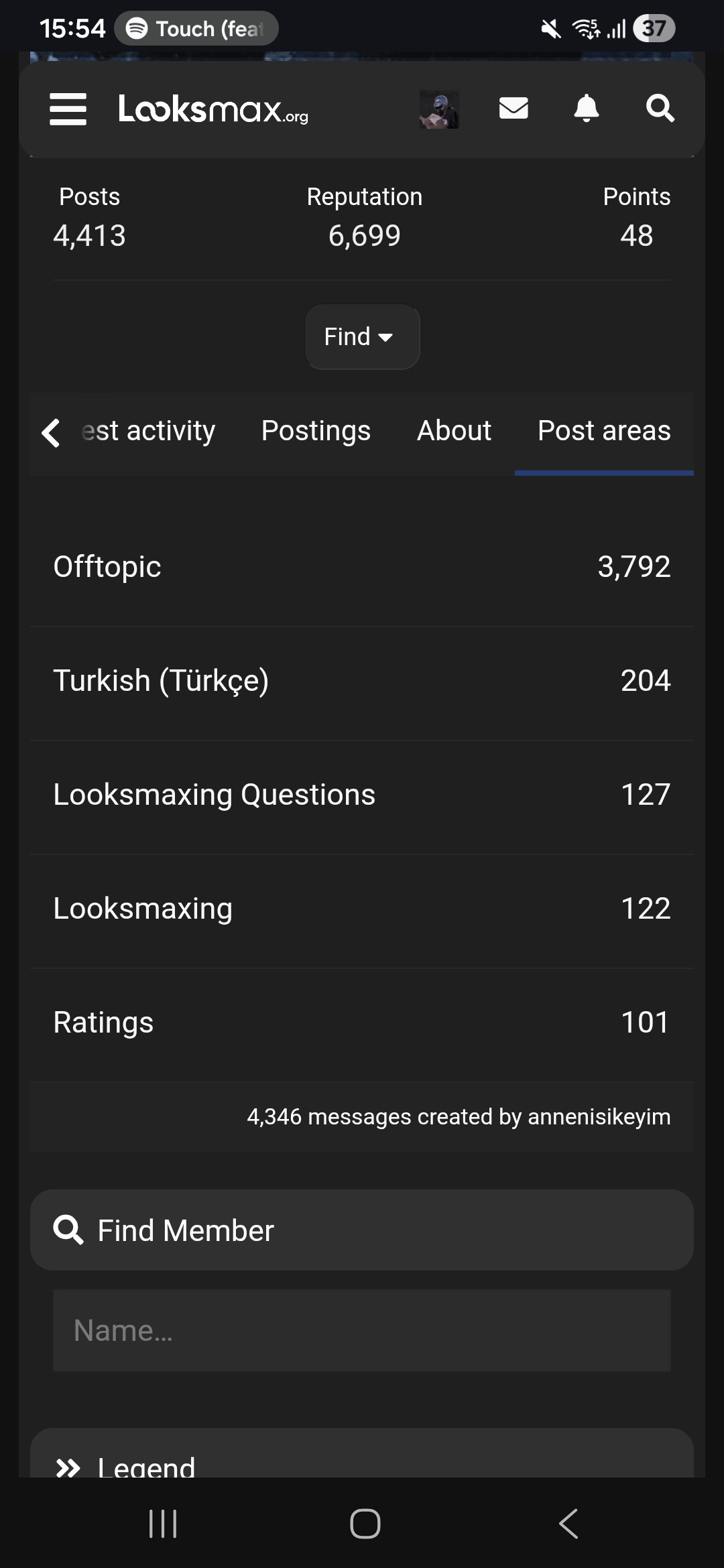Screen dimensions: 724x1568
Task: Open your profile avatar picture
Action: pos(438,109)
